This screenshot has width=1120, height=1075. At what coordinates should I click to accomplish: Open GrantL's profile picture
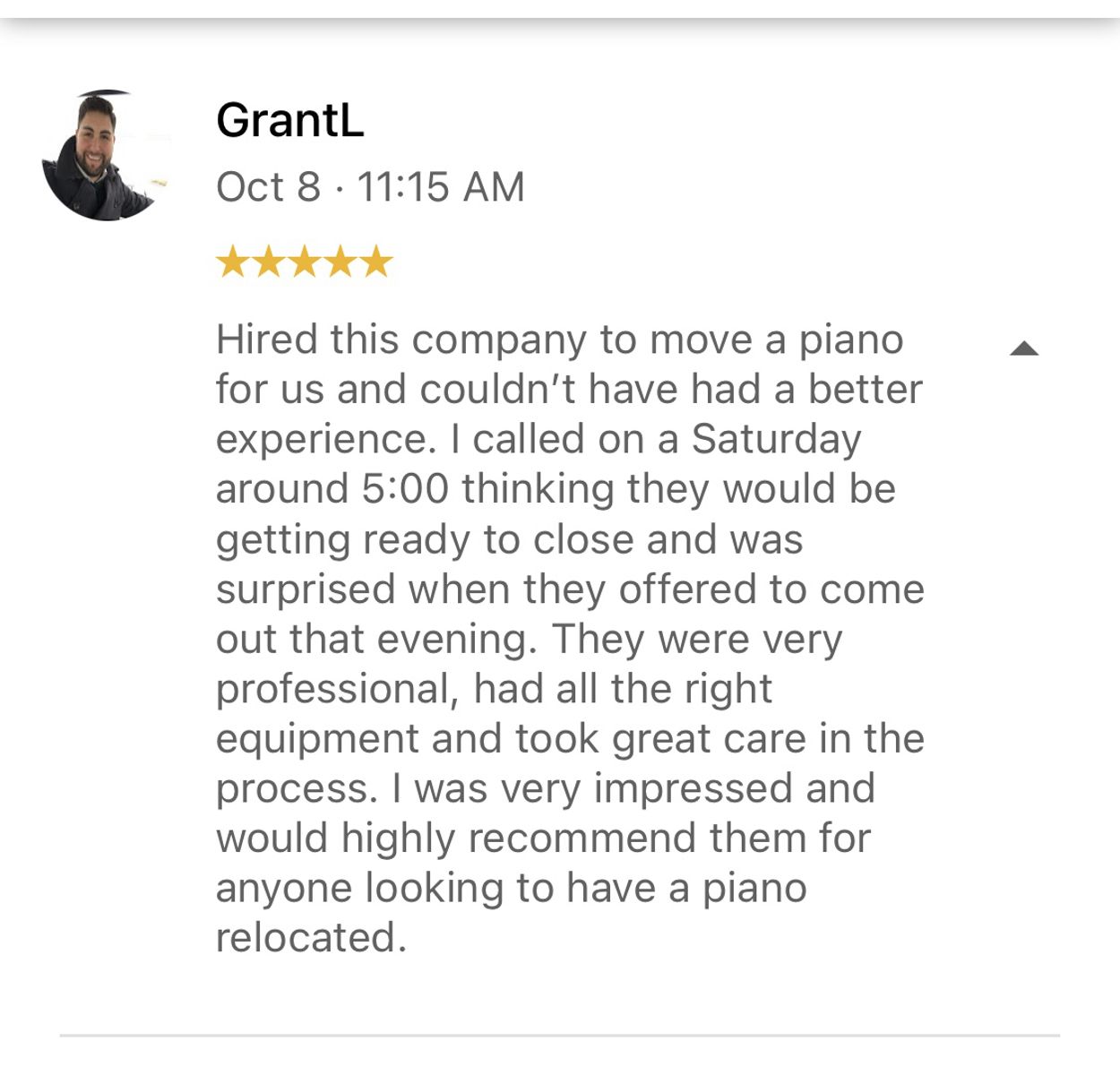tap(106, 155)
